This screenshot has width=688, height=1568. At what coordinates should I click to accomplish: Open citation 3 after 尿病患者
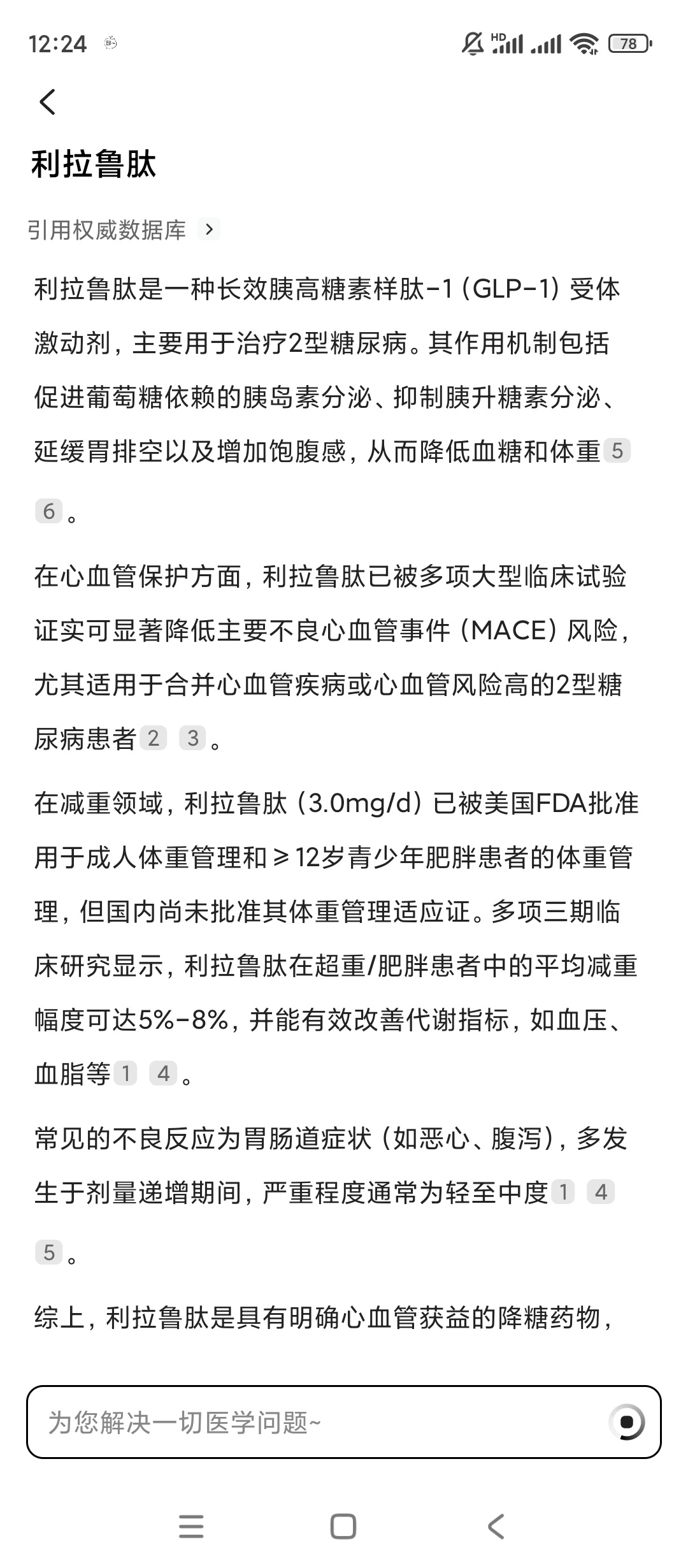(x=192, y=738)
